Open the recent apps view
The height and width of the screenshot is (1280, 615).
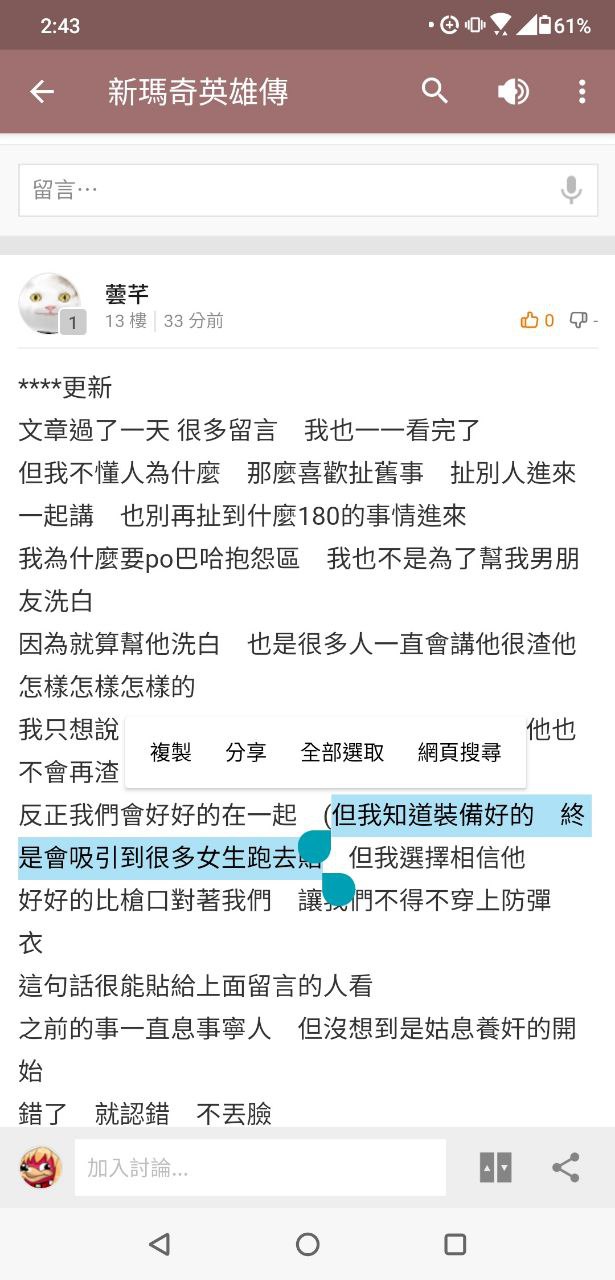(x=455, y=1244)
